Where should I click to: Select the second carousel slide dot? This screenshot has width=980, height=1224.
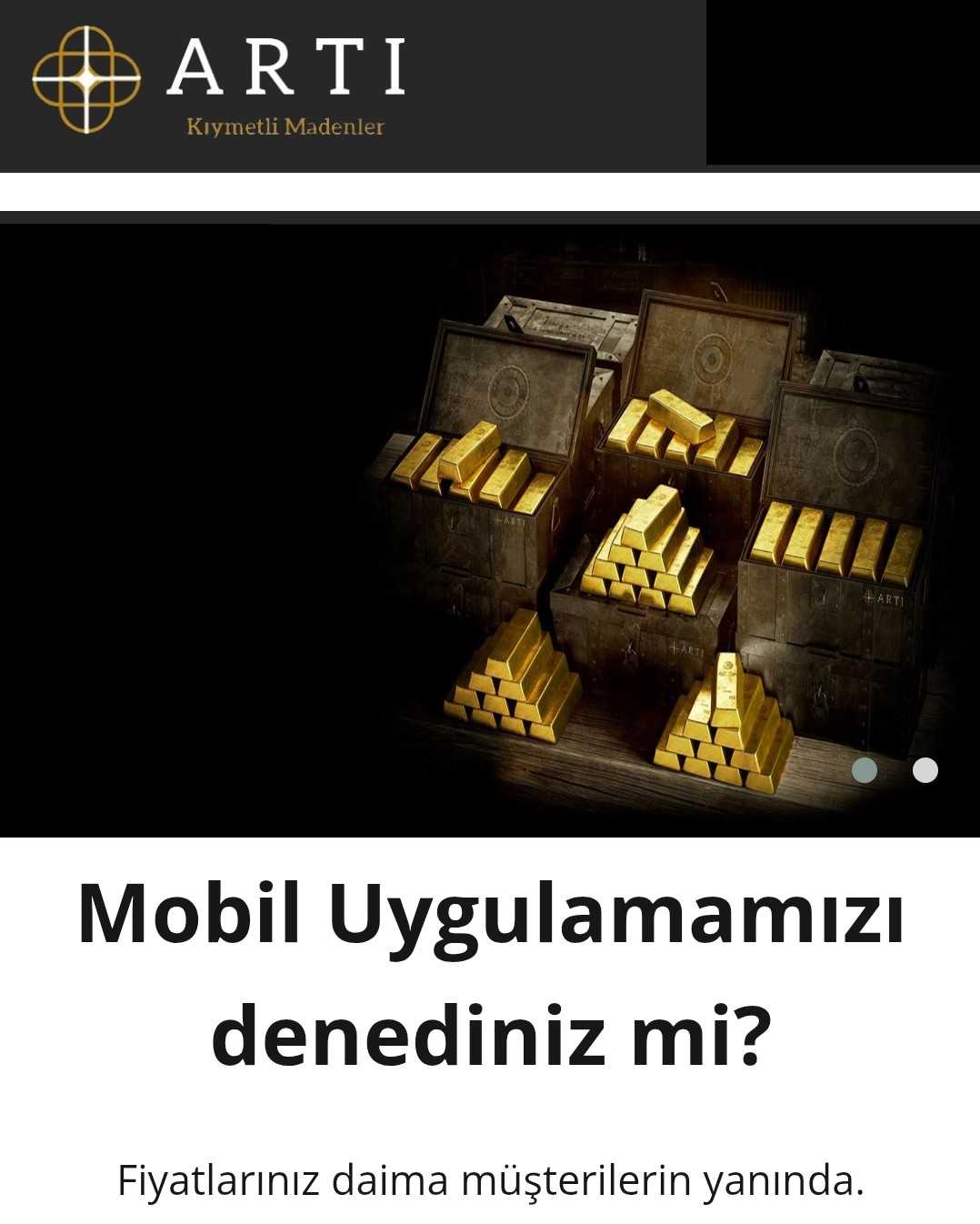click(x=925, y=770)
